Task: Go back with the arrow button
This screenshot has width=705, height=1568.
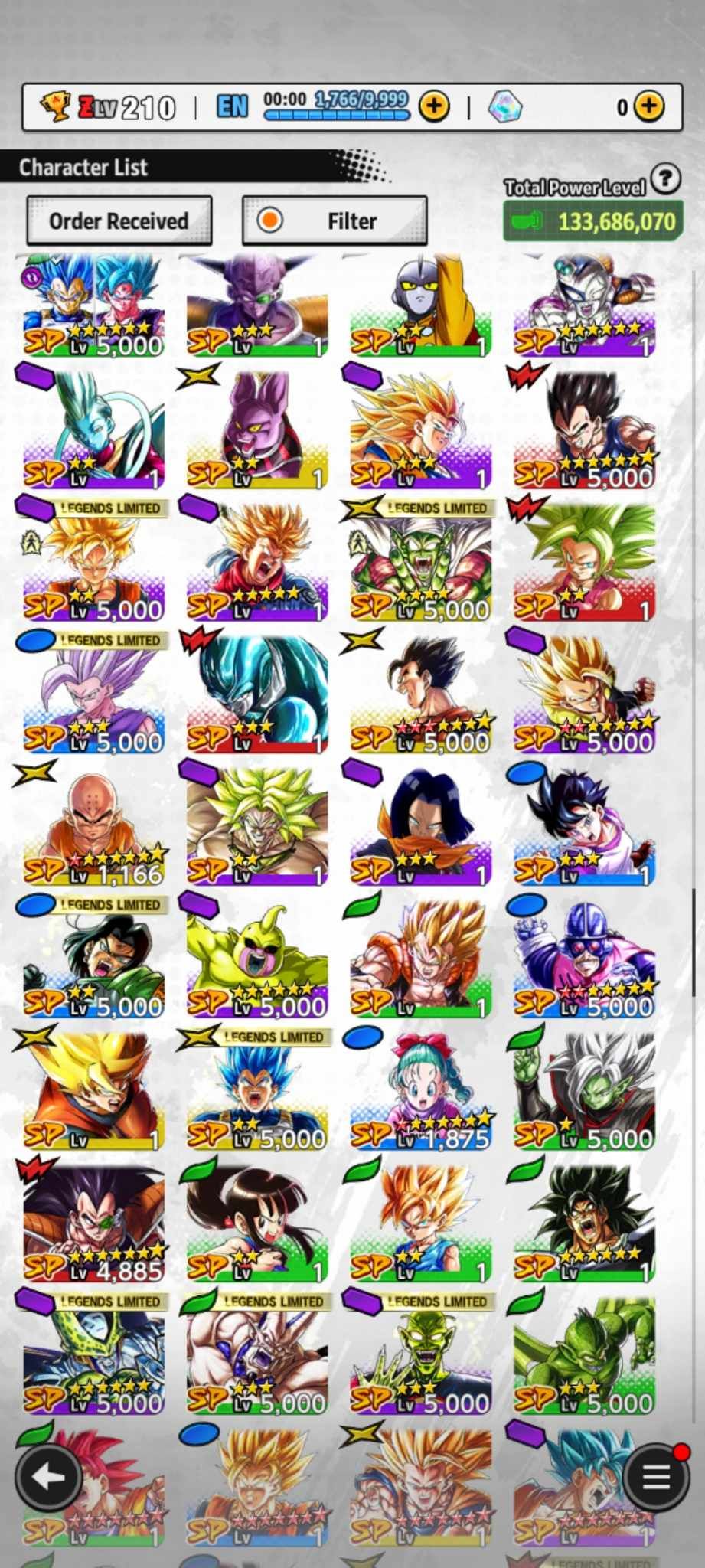Action: click(x=49, y=1477)
